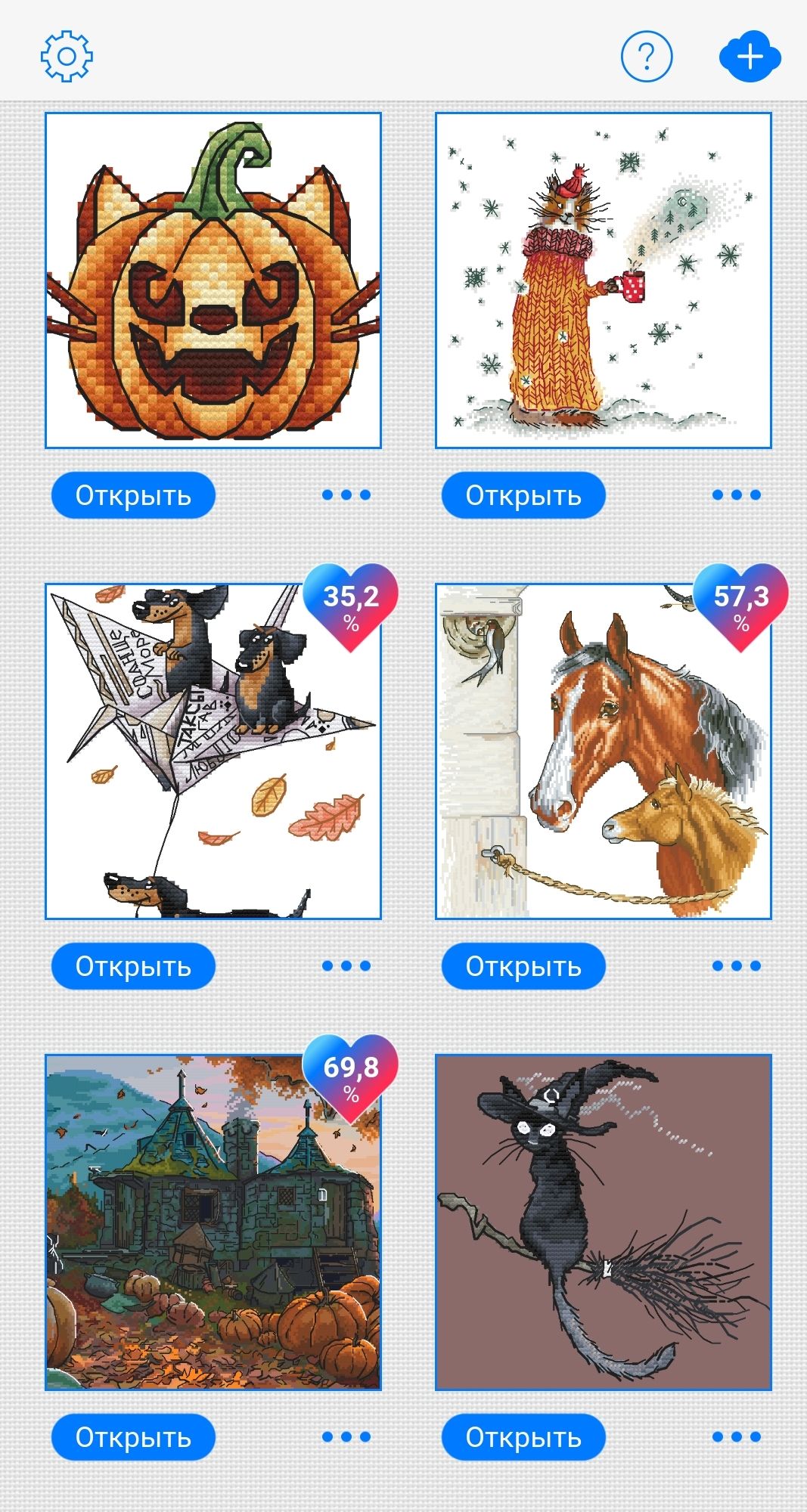Image resolution: width=807 pixels, height=1512 pixels.
Task: Tap Открыть under the autumn hut pattern
Action: coord(133,1437)
